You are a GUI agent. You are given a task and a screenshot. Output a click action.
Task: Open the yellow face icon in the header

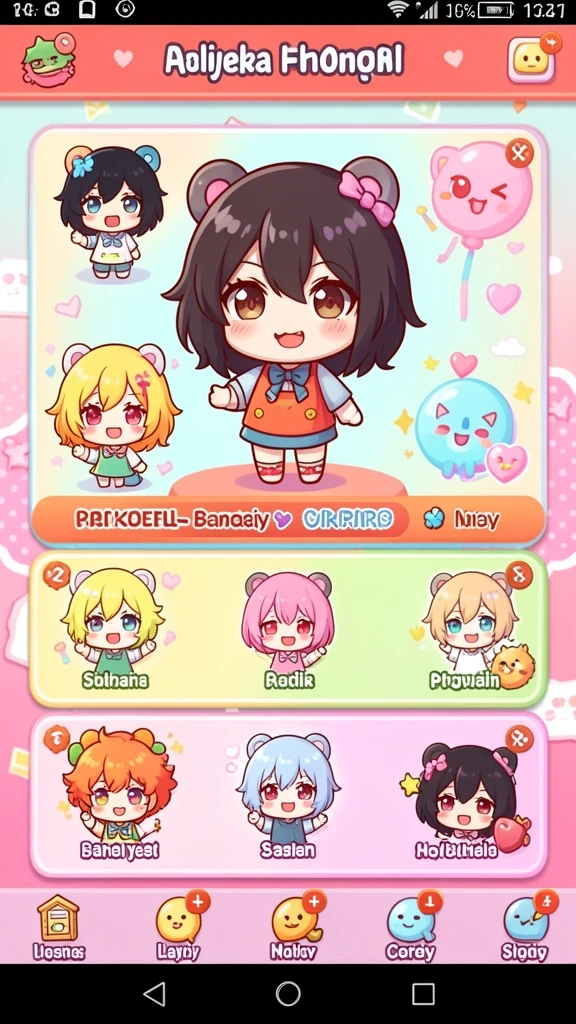[532, 60]
